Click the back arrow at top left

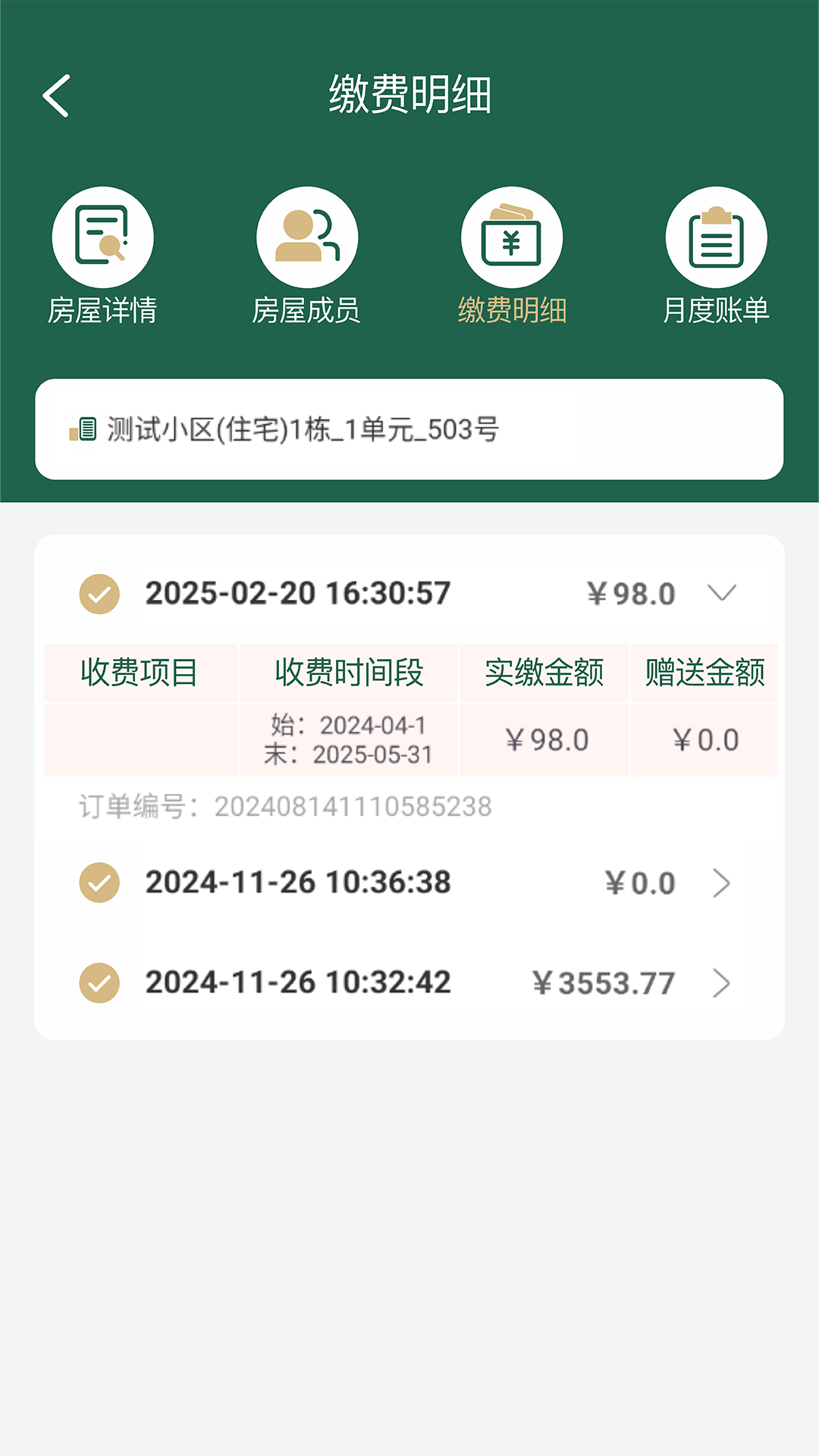[x=57, y=94]
